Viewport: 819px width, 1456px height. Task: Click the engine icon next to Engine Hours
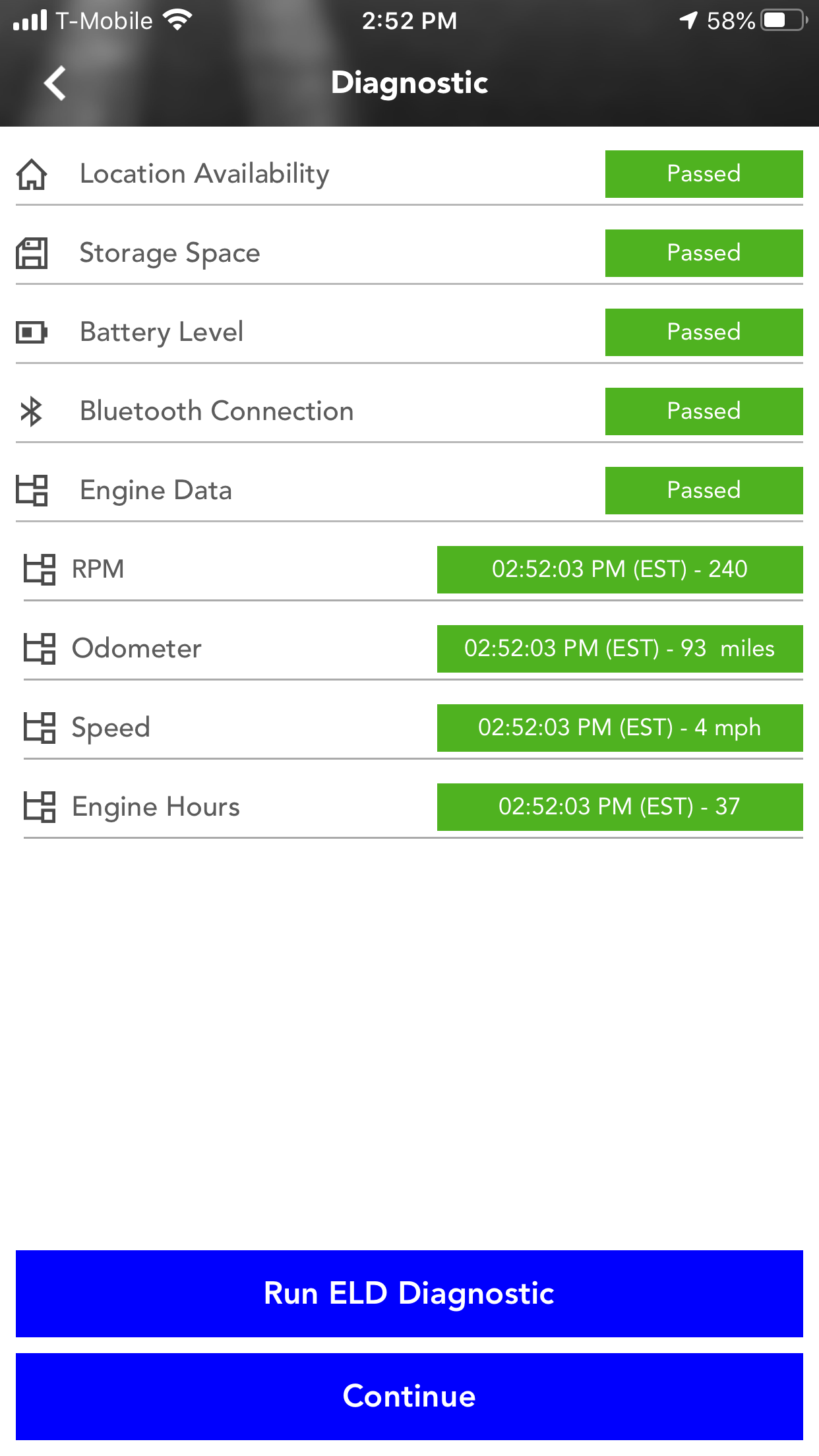point(41,806)
